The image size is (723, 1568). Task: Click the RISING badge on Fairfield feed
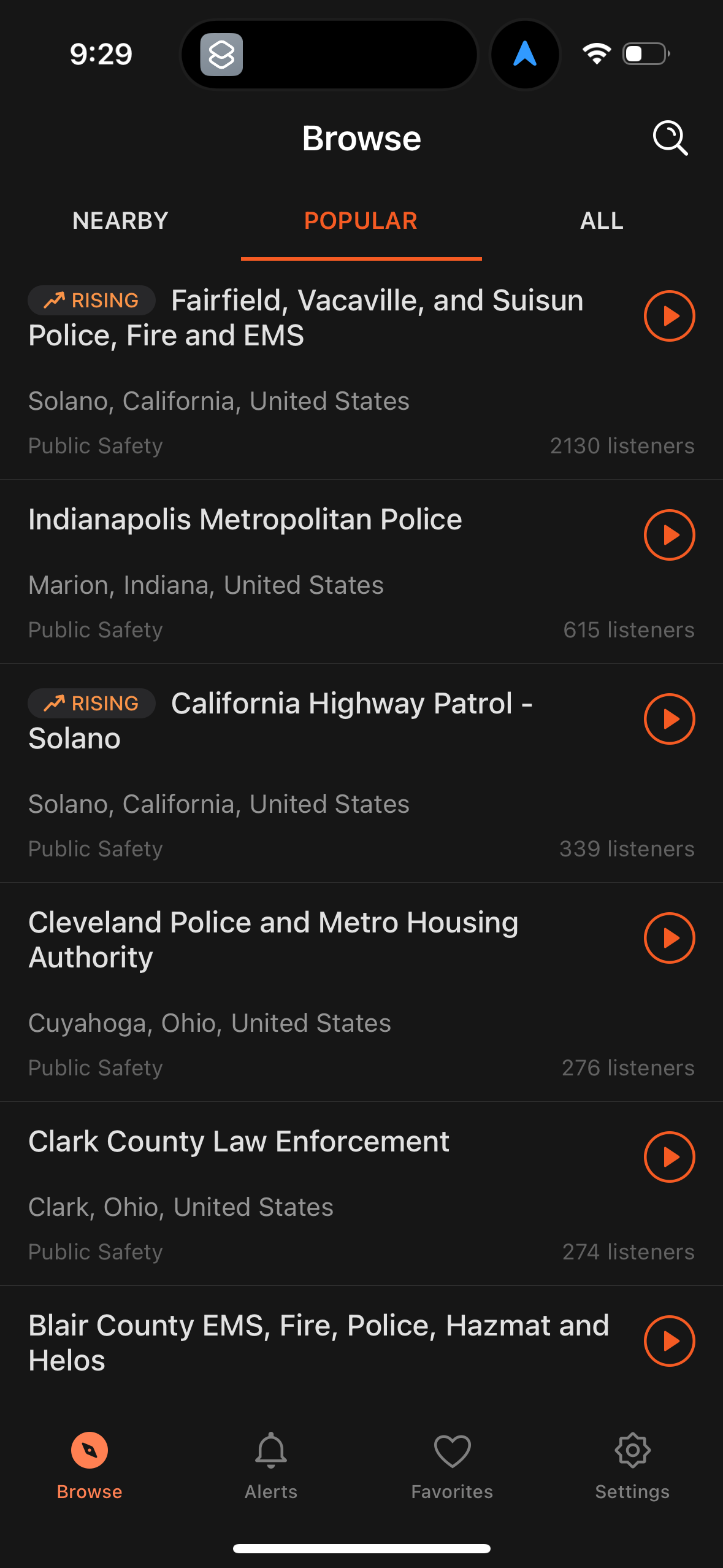[91, 300]
